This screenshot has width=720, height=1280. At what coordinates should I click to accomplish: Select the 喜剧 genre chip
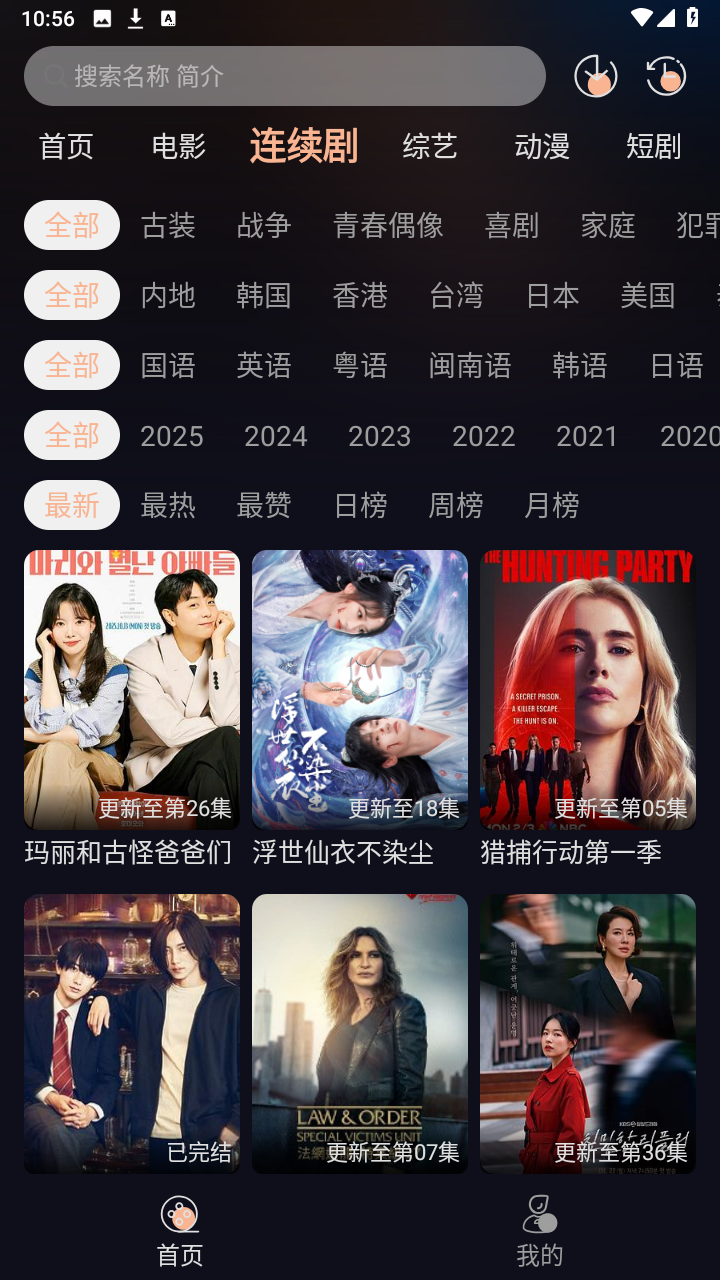(x=512, y=225)
